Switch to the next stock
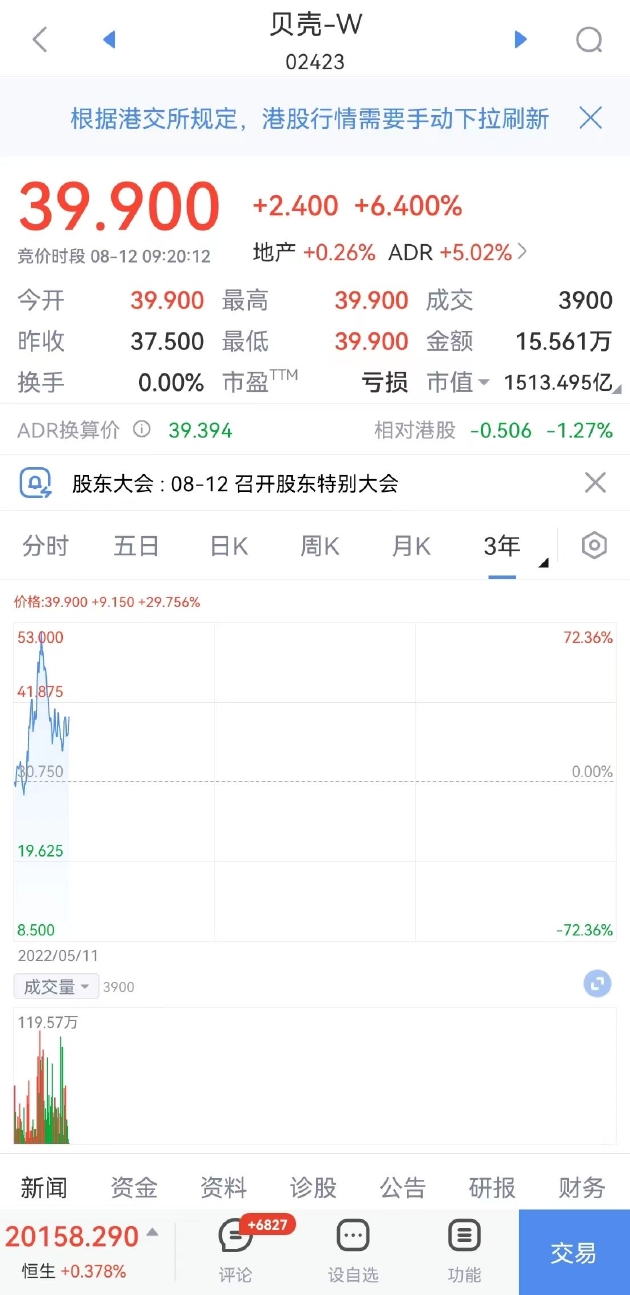Image resolution: width=630 pixels, height=1295 pixels. pyautogui.click(x=520, y=40)
